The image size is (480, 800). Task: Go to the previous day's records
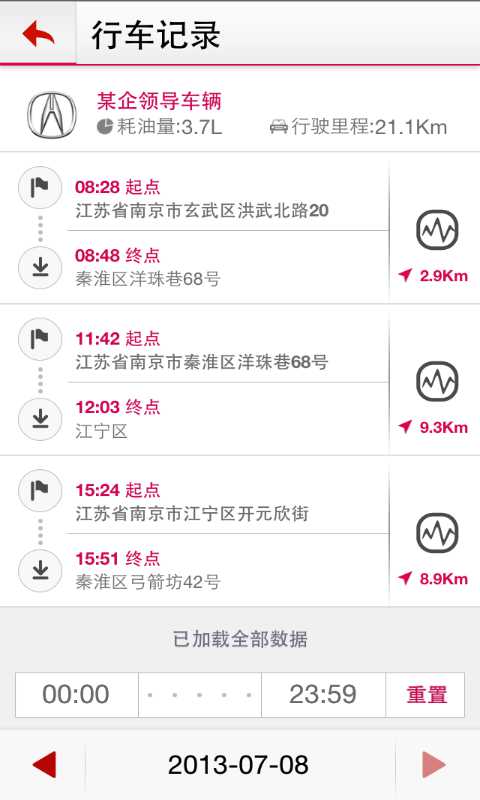(44, 764)
